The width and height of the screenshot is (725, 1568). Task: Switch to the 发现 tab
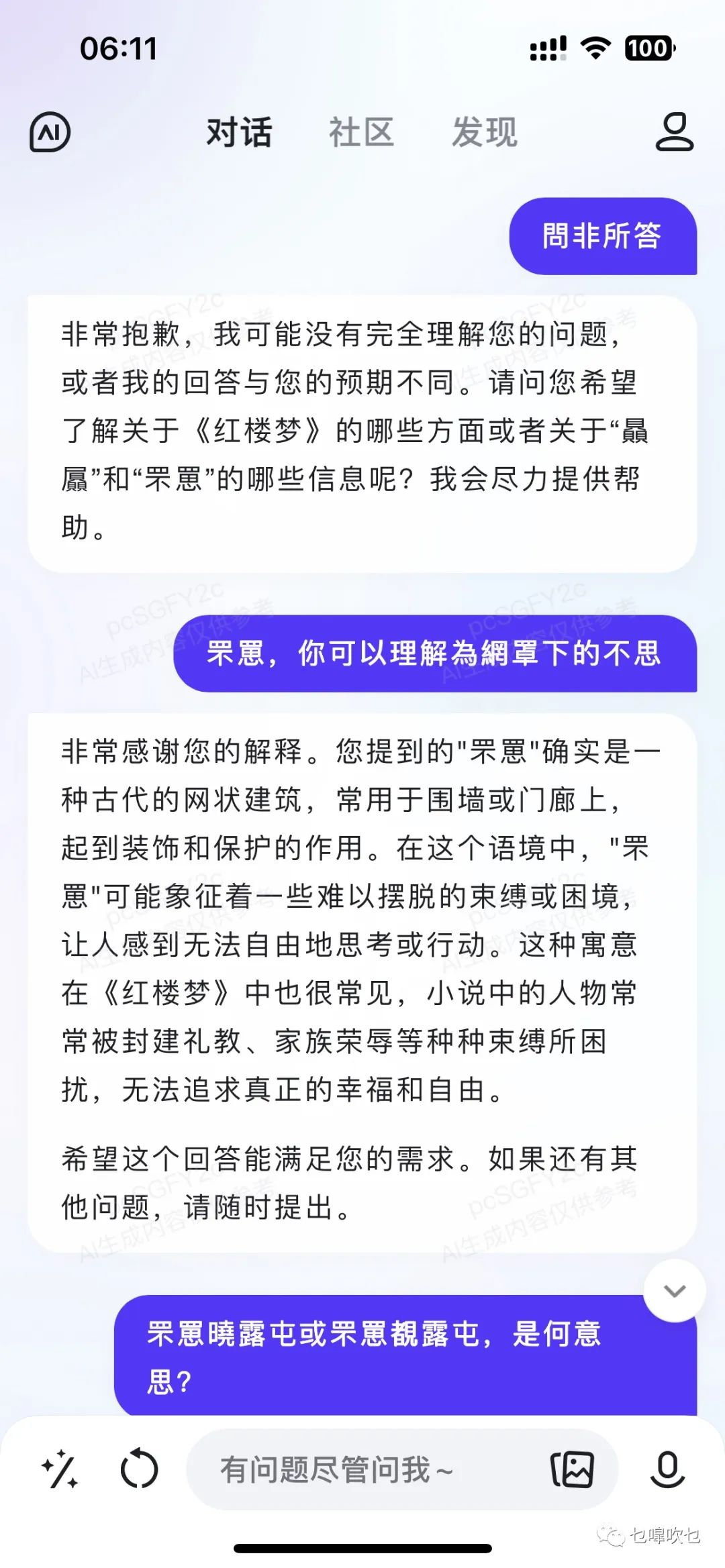pos(484,132)
